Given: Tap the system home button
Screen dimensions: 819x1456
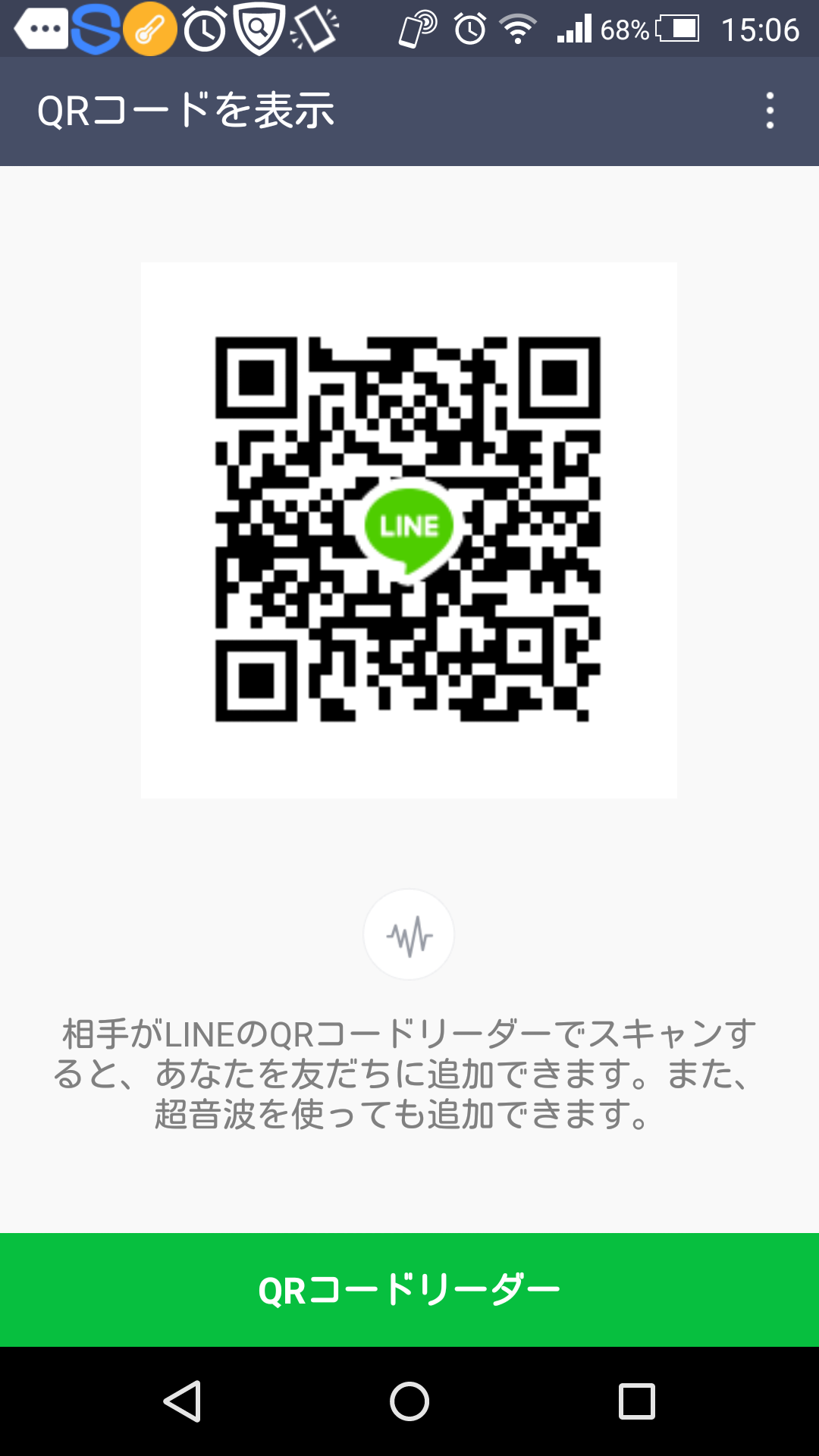Looking at the screenshot, I should pos(409,1401).
